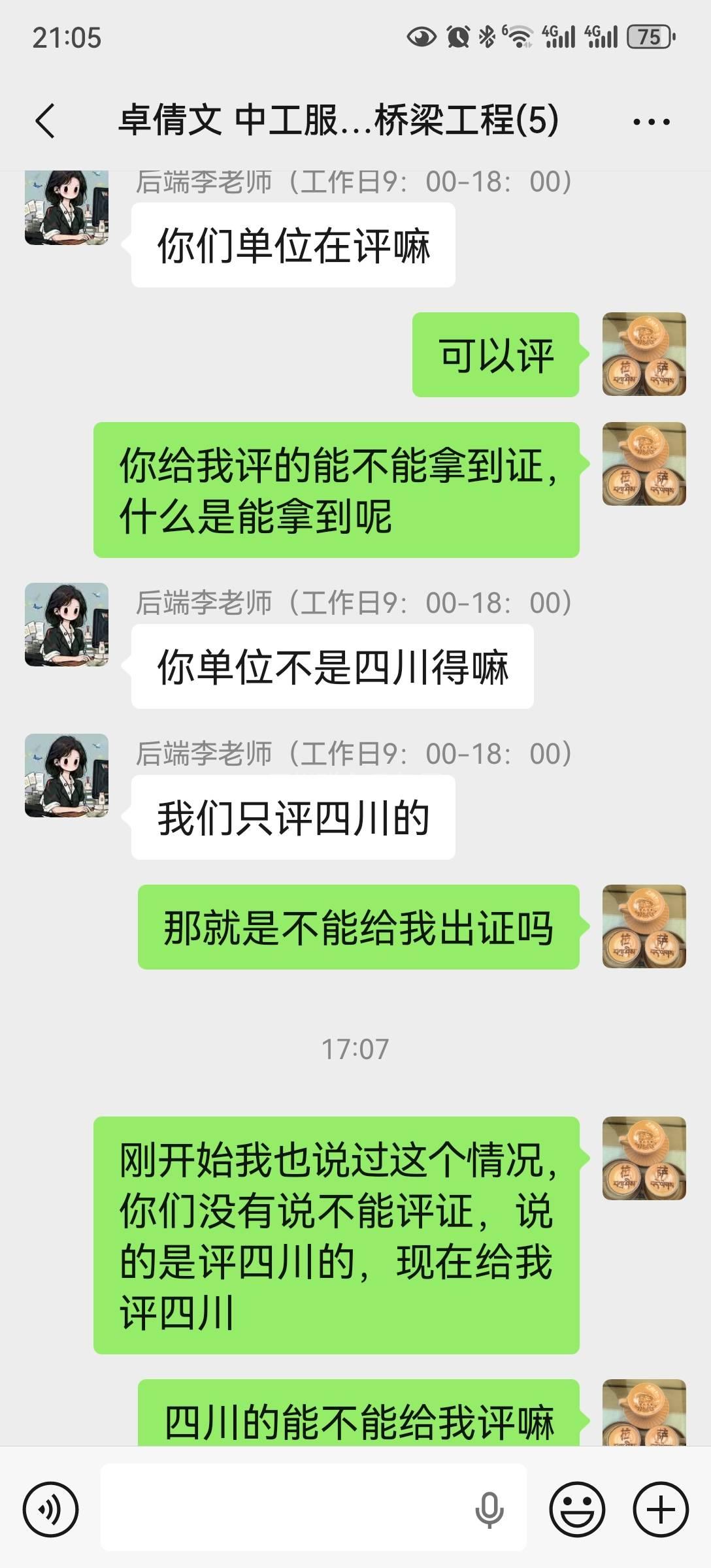
Task: Tap the microphone icon in the text field
Action: click(x=489, y=1510)
